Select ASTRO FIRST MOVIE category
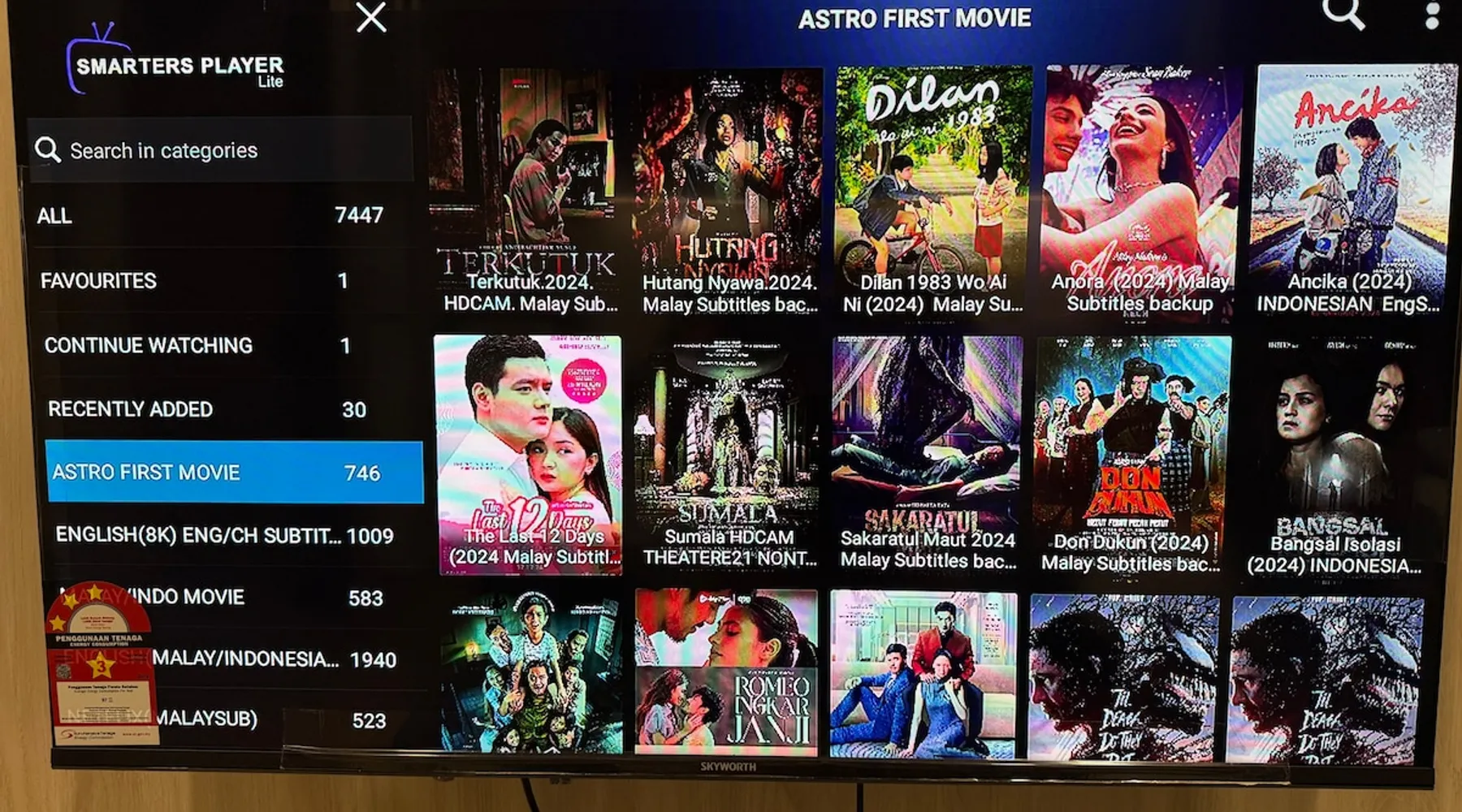The height and width of the screenshot is (812, 1462). [234, 473]
